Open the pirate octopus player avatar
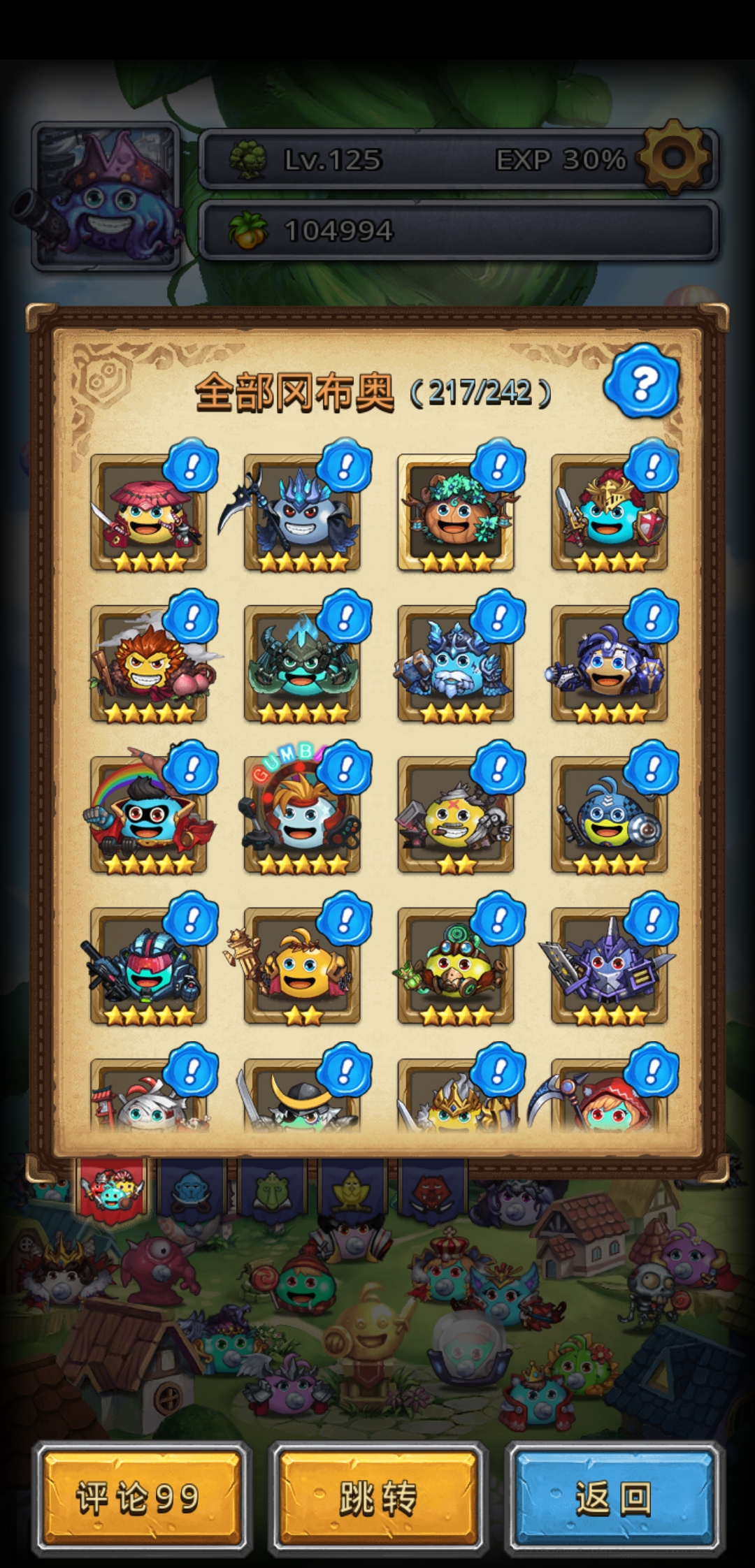This screenshot has width=755, height=1568. point(106,196)
